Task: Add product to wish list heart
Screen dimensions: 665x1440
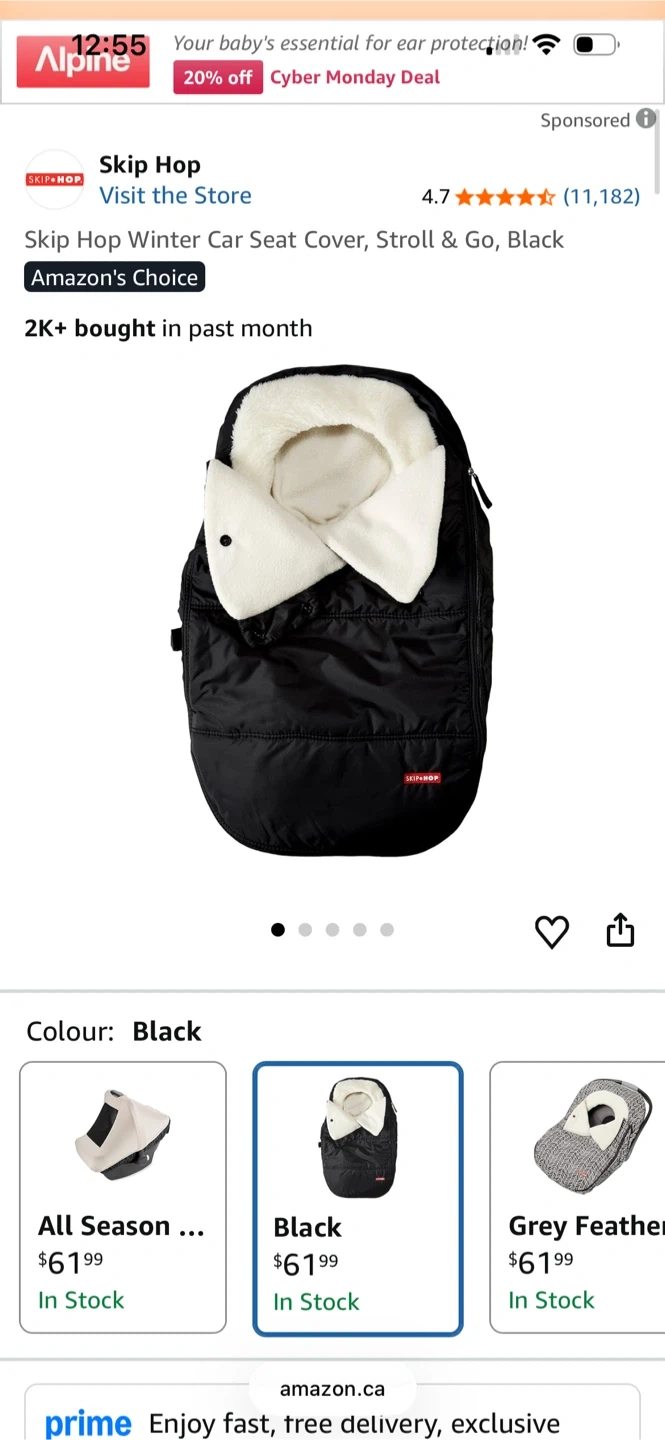Action: [552, 931]
